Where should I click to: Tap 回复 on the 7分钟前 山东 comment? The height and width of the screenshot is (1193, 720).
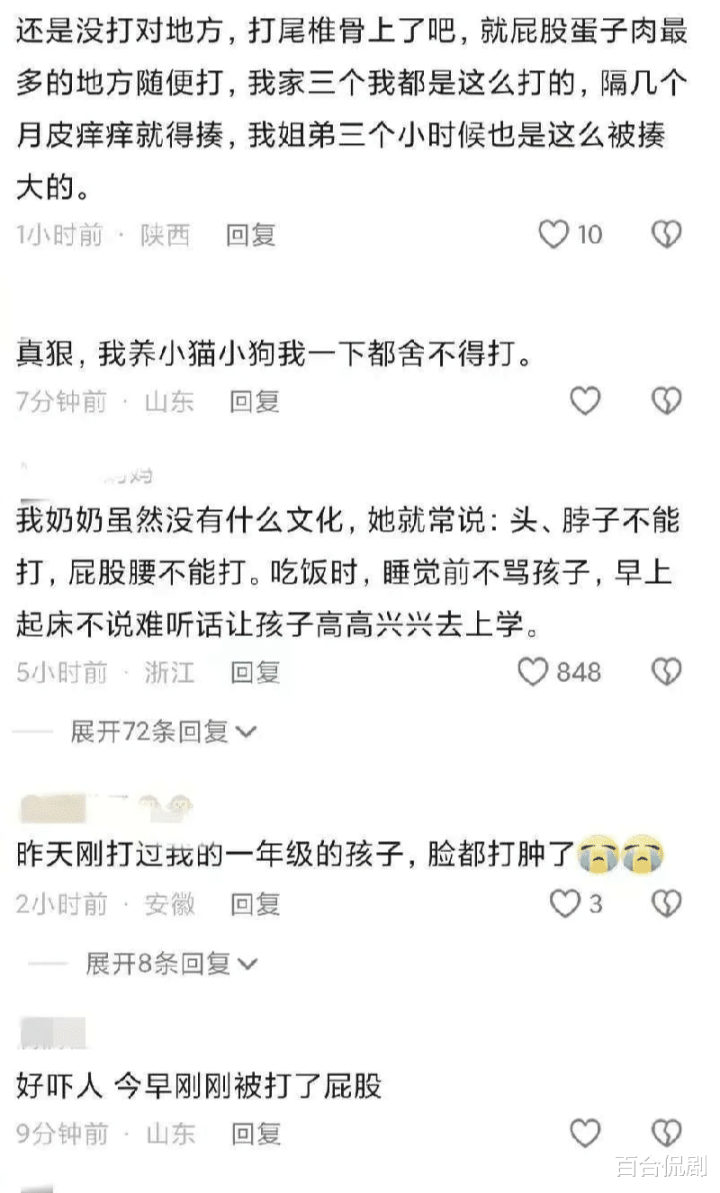(x=255, y=401)
